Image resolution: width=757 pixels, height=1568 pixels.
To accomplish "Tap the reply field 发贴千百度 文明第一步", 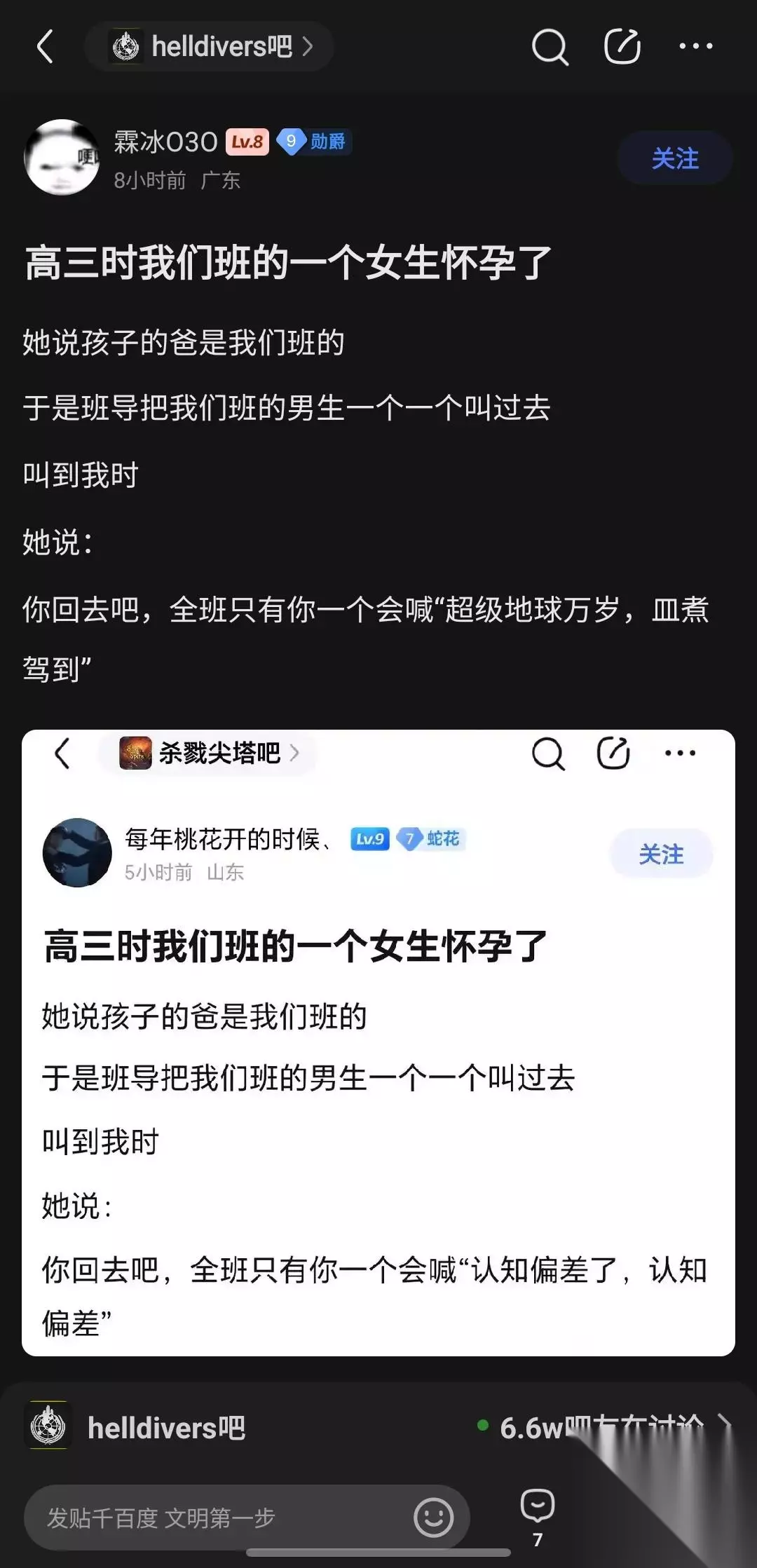I will [x=247, y=1517].
